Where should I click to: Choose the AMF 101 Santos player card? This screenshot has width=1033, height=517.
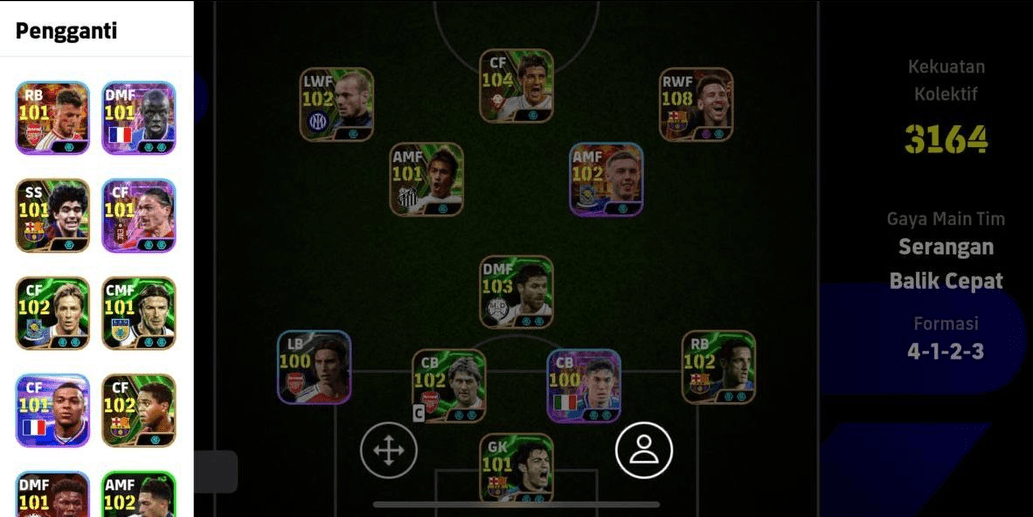427,179
